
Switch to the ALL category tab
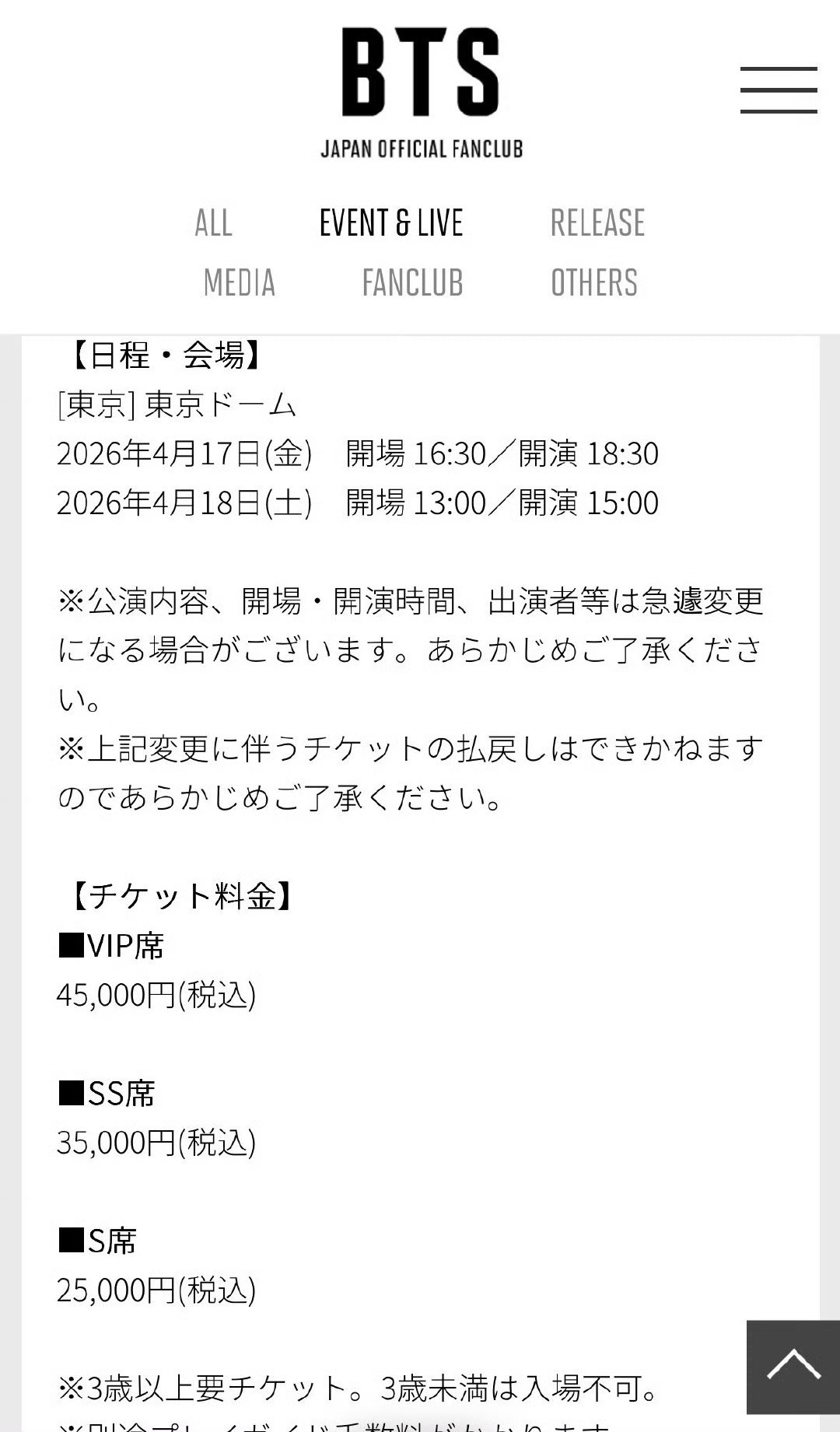pyautogui.click(x=213, y=223)
